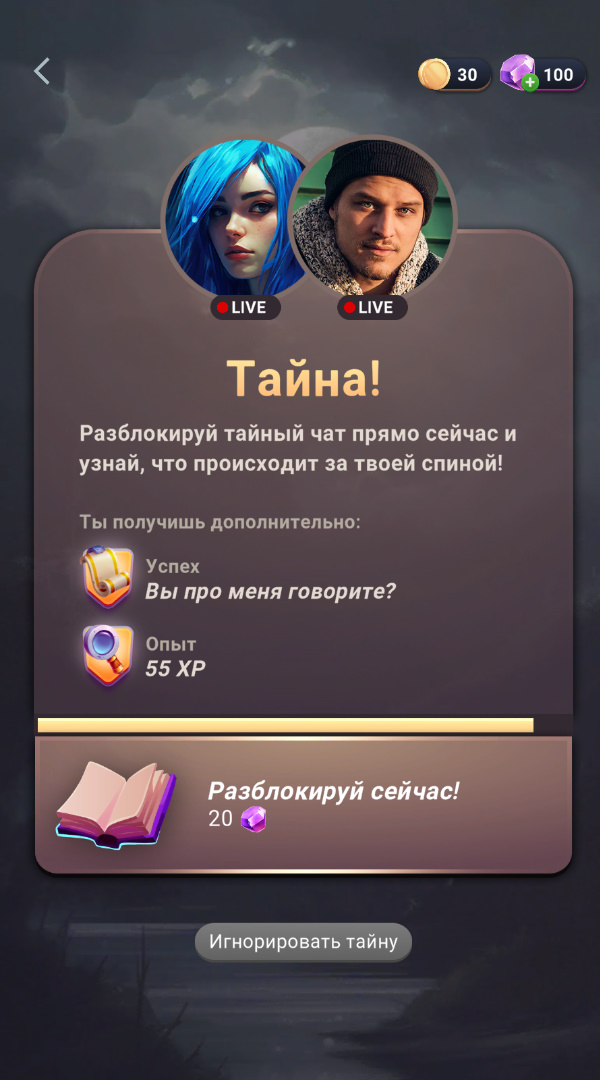The image size is (600, 1080).
Task: Go back using the arrow icon
Action: tap(42, 71)
